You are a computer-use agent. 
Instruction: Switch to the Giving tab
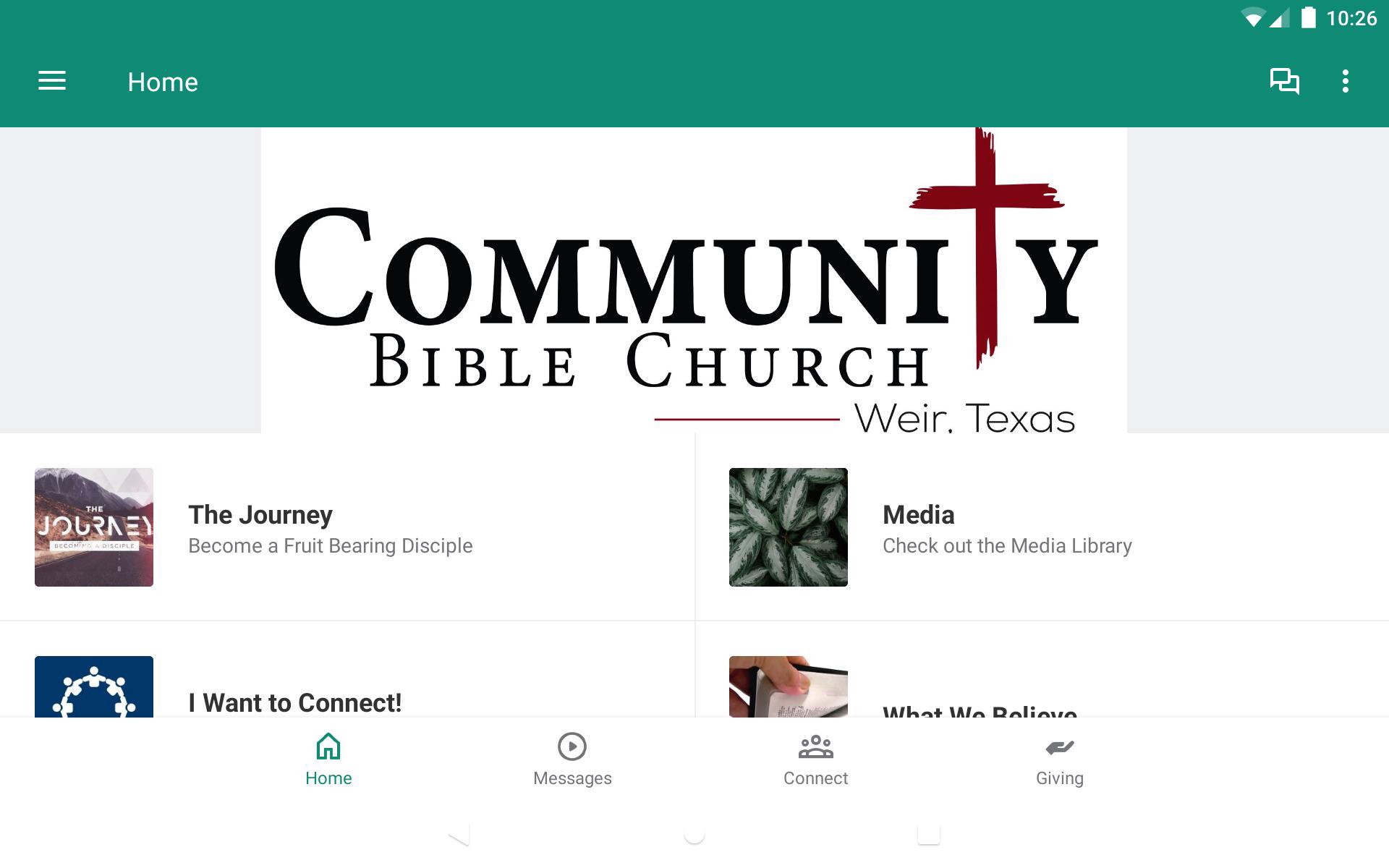point(1059,759)
